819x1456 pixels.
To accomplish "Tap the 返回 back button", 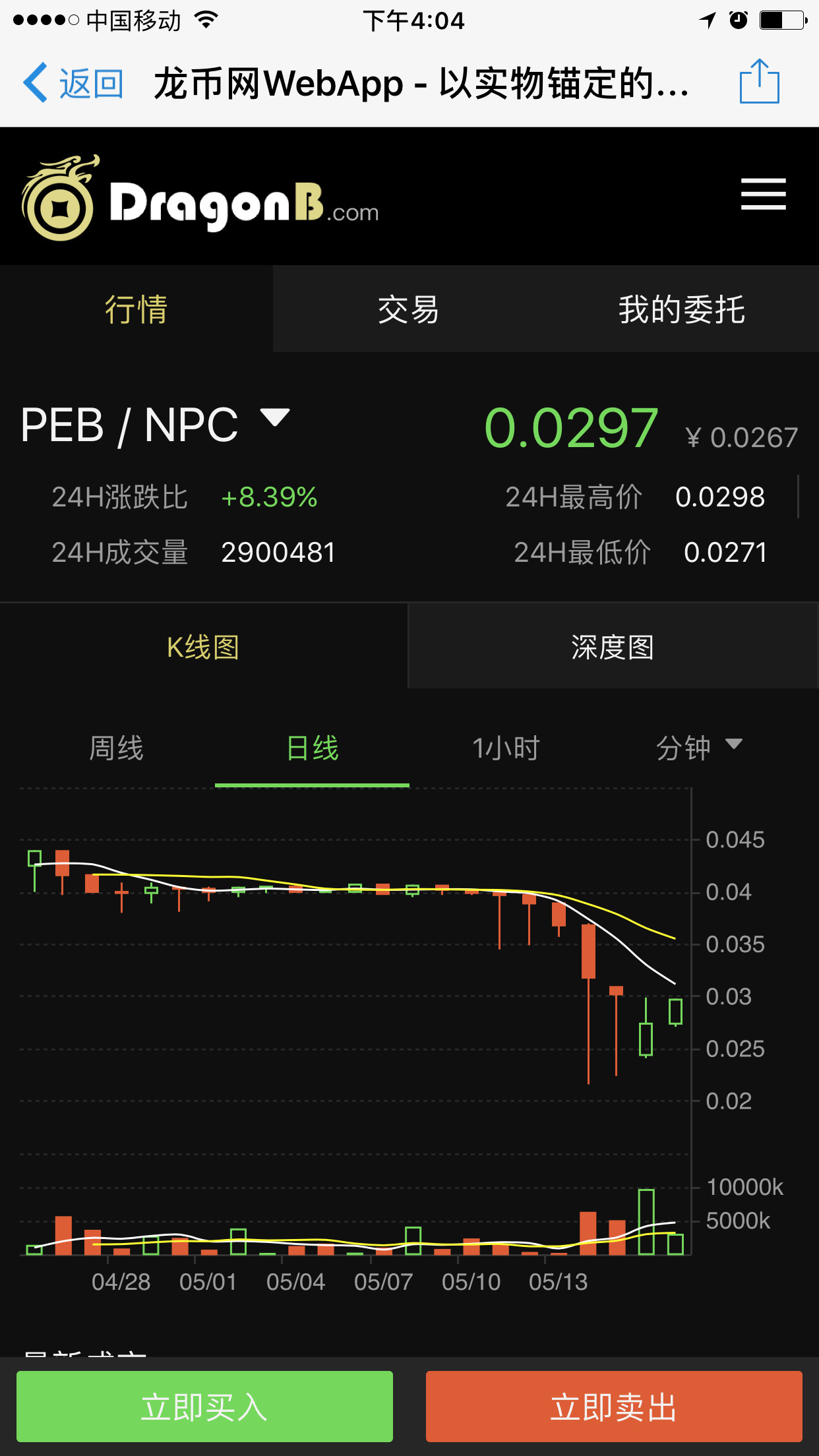I will click(x=73, y=84).
